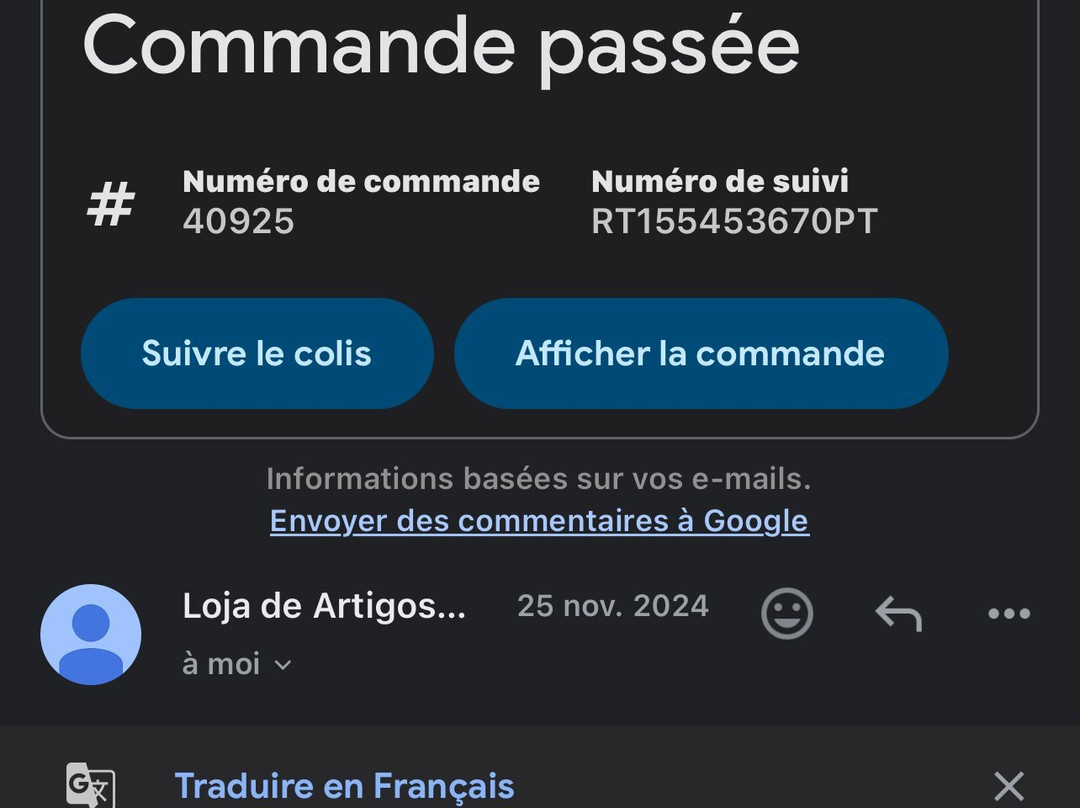Dismiss the translation banner
Image resolution: width=1080 pixels, height=808 pixels.
click(x=1009, y=786)
